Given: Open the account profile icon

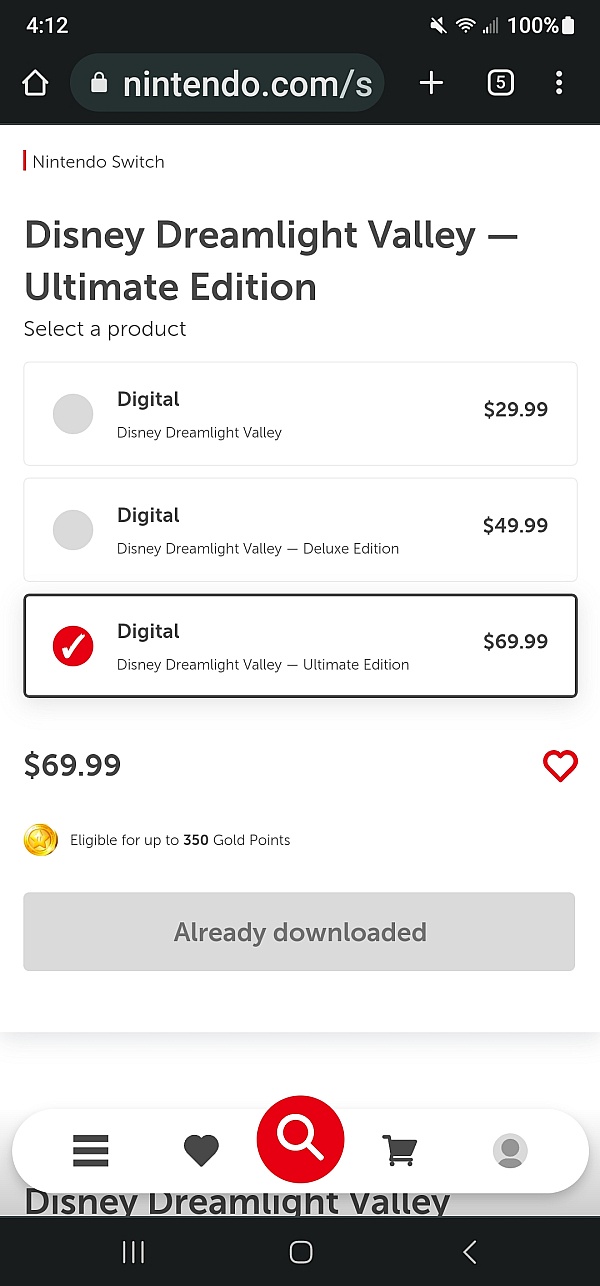Looking at the screenshot, I should [510, 1151].
